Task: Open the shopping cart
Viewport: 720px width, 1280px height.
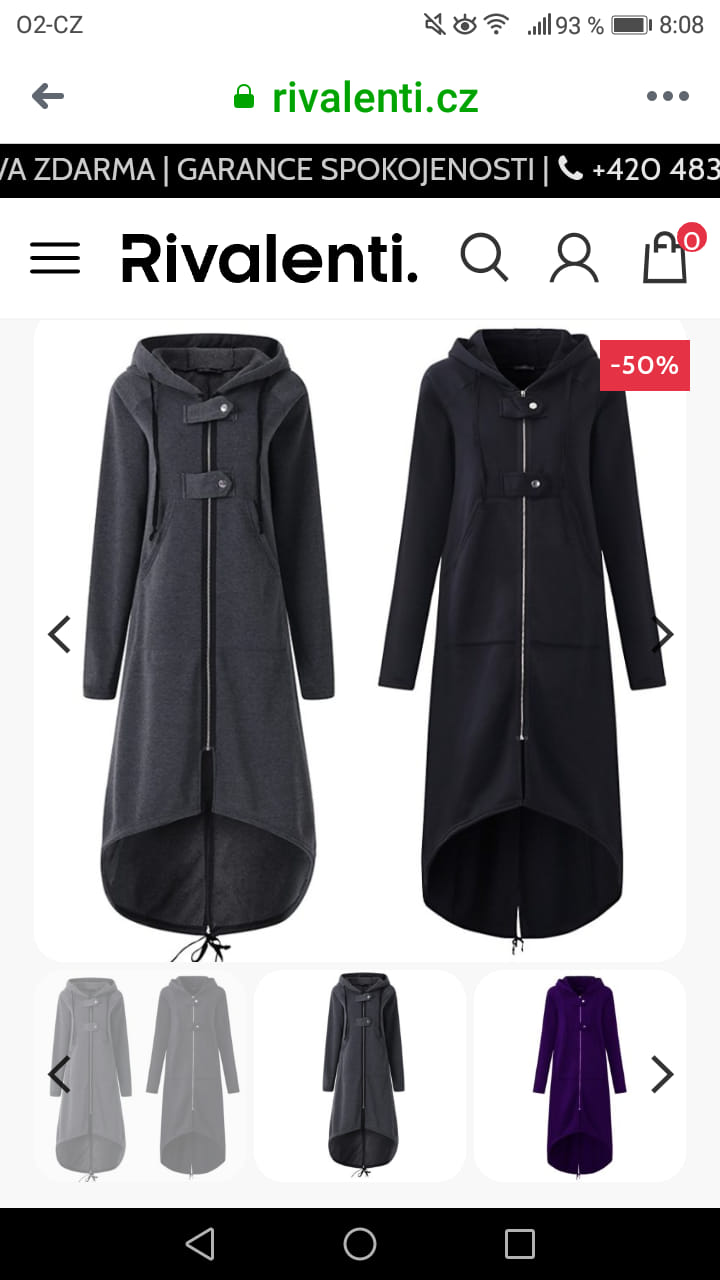Action: [665, 258]
